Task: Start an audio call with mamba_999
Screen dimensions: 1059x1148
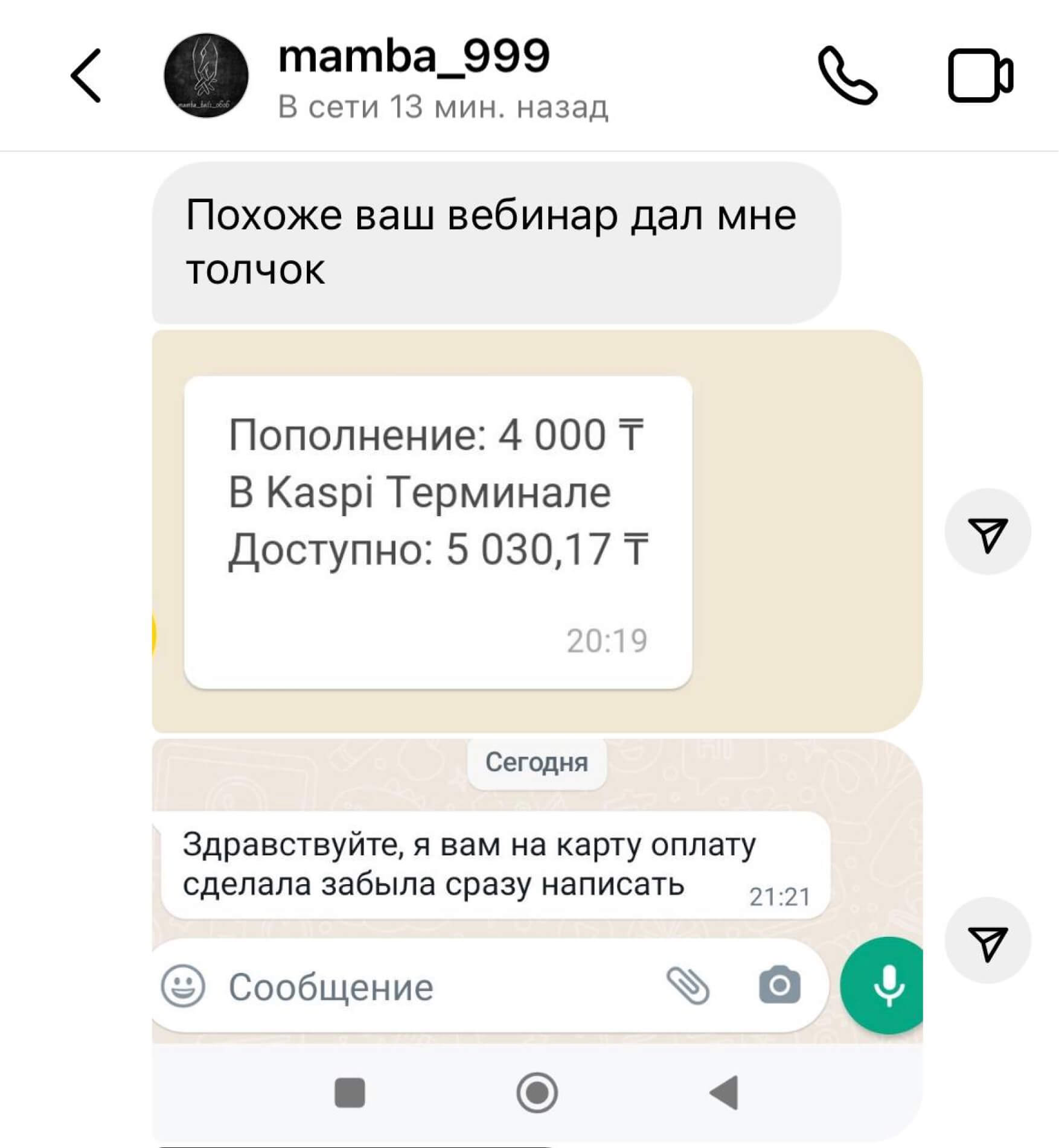Action: click(847, 75)
